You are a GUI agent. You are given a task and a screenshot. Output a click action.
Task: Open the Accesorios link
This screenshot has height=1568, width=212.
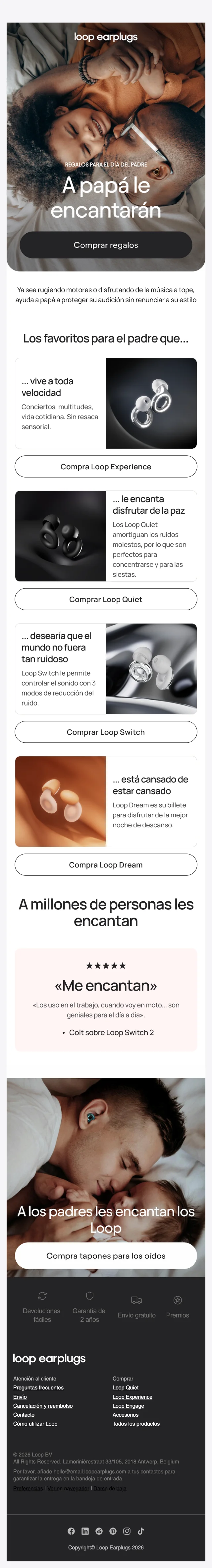point(125,1415)
